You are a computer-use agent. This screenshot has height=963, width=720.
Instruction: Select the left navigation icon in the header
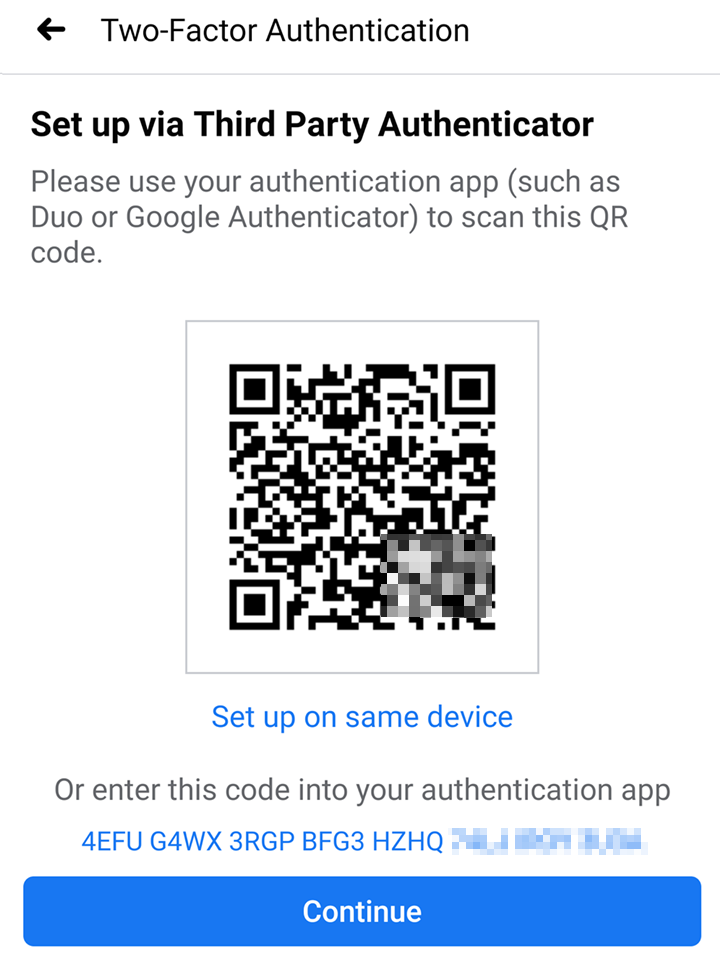(x=49, y=30)
